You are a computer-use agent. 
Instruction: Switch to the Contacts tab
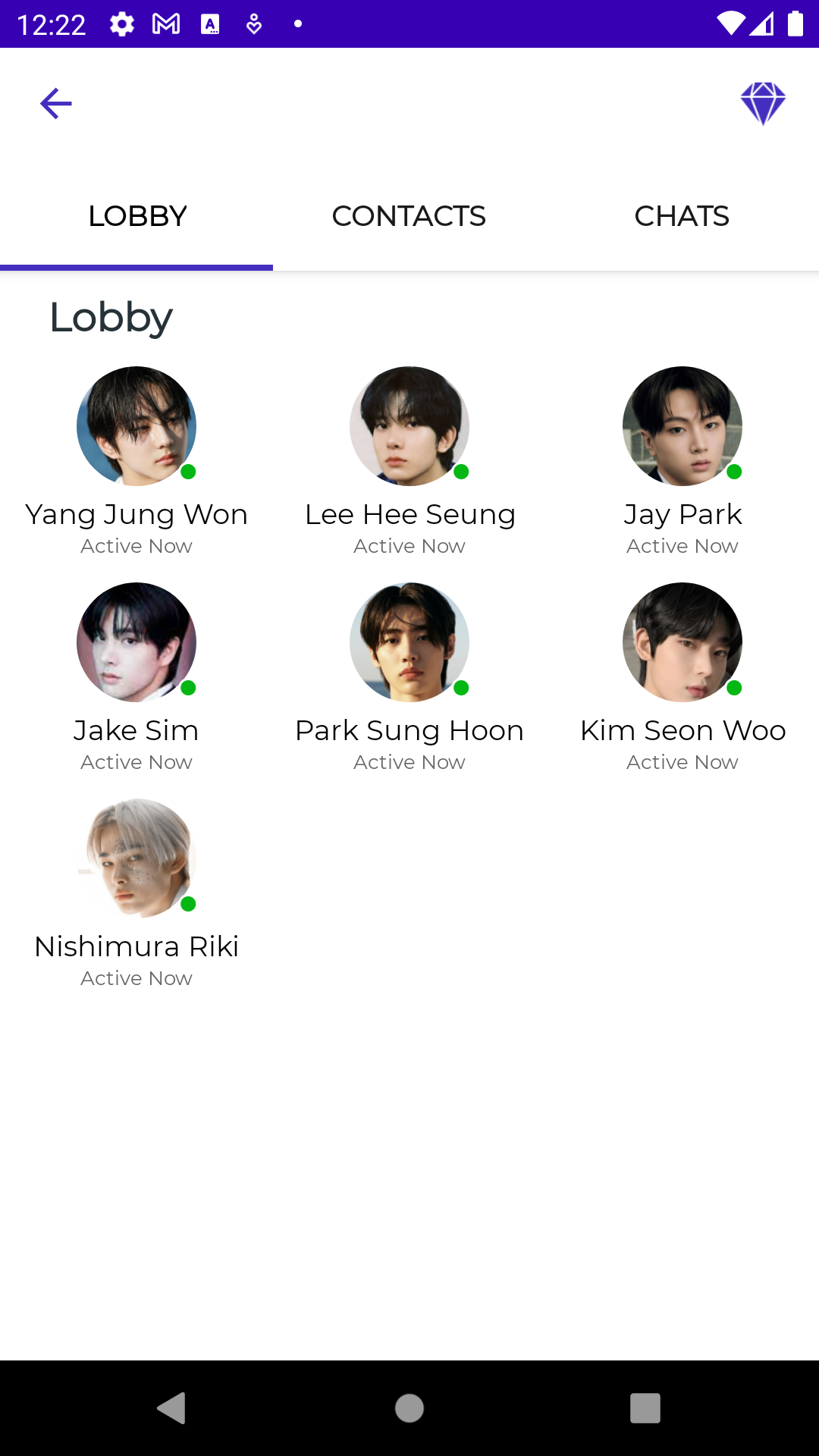(x=409, y=217)
